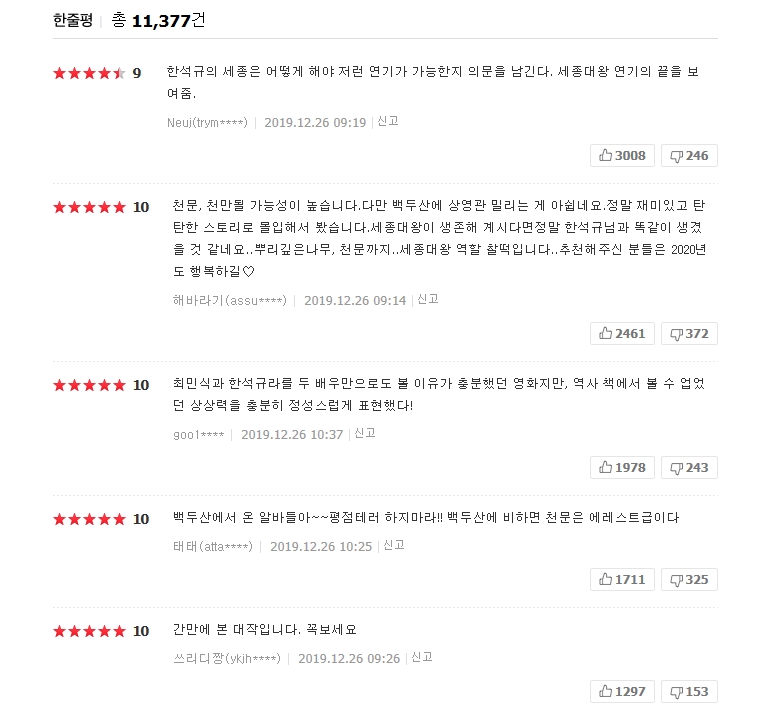The width and height of the screenshot is (773, 719).
Task: Report the review by Neui(trym****)
Action: click(x=388, y=121)
